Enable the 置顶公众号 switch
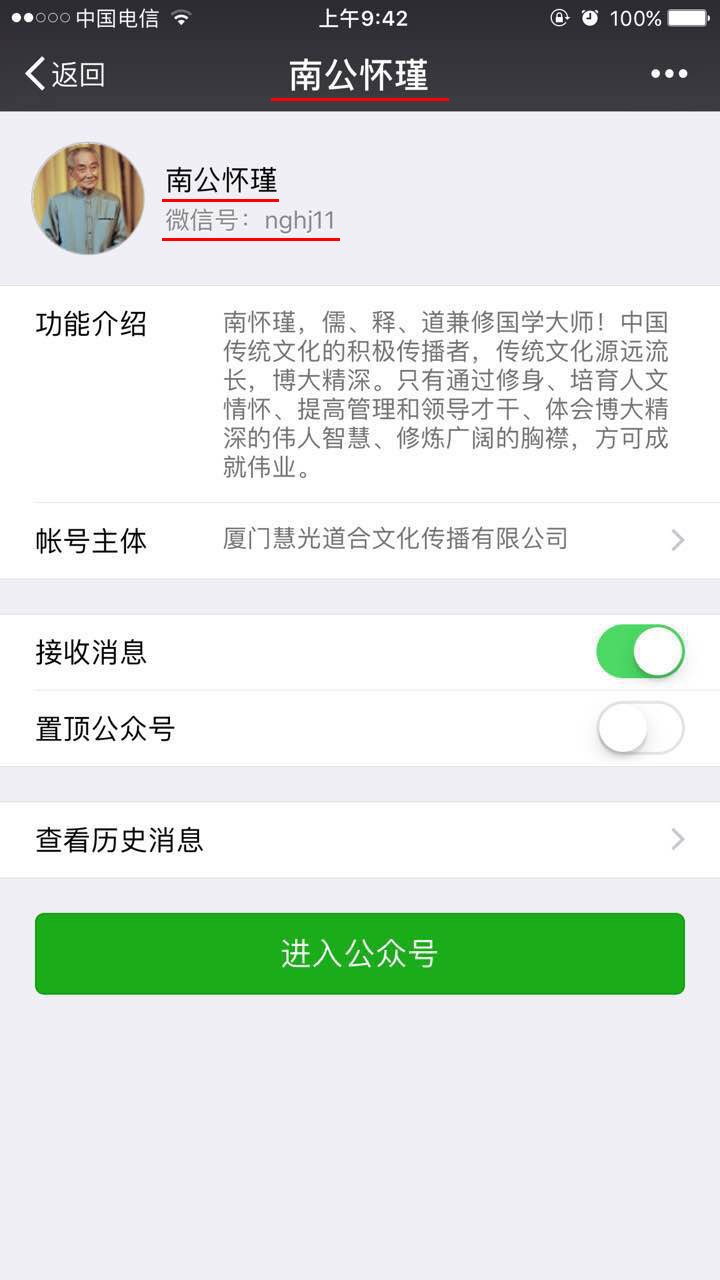The image size is (720, 1280). (x=640, y=728)
